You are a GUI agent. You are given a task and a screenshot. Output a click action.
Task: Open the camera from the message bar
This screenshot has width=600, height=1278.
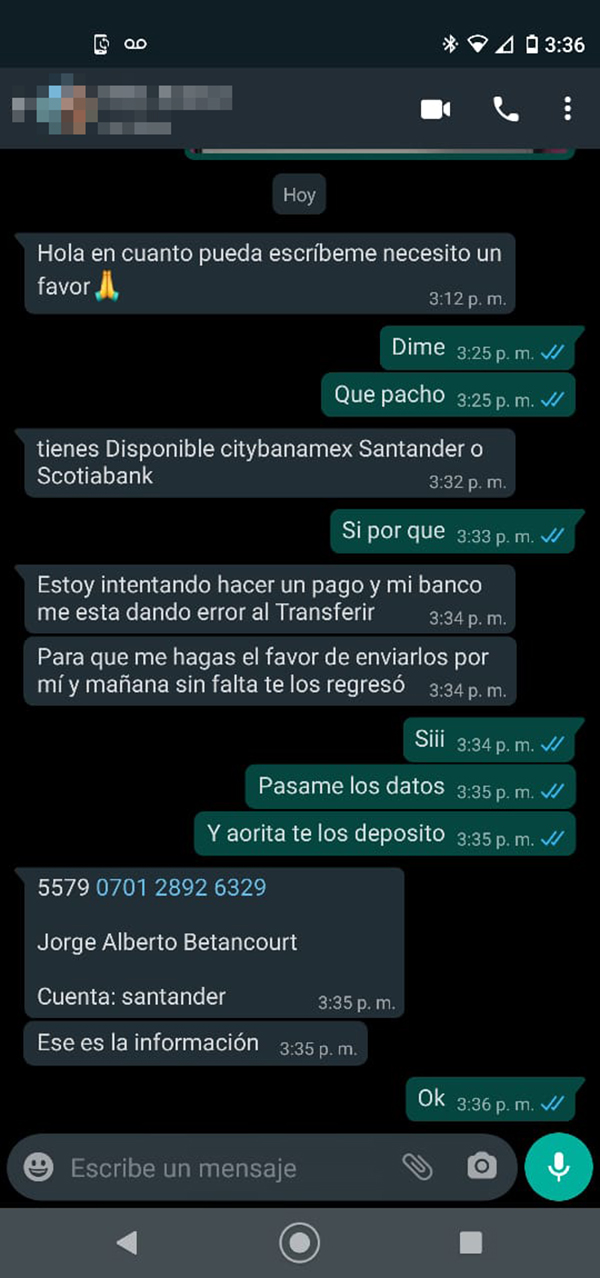pos(482,1166)
